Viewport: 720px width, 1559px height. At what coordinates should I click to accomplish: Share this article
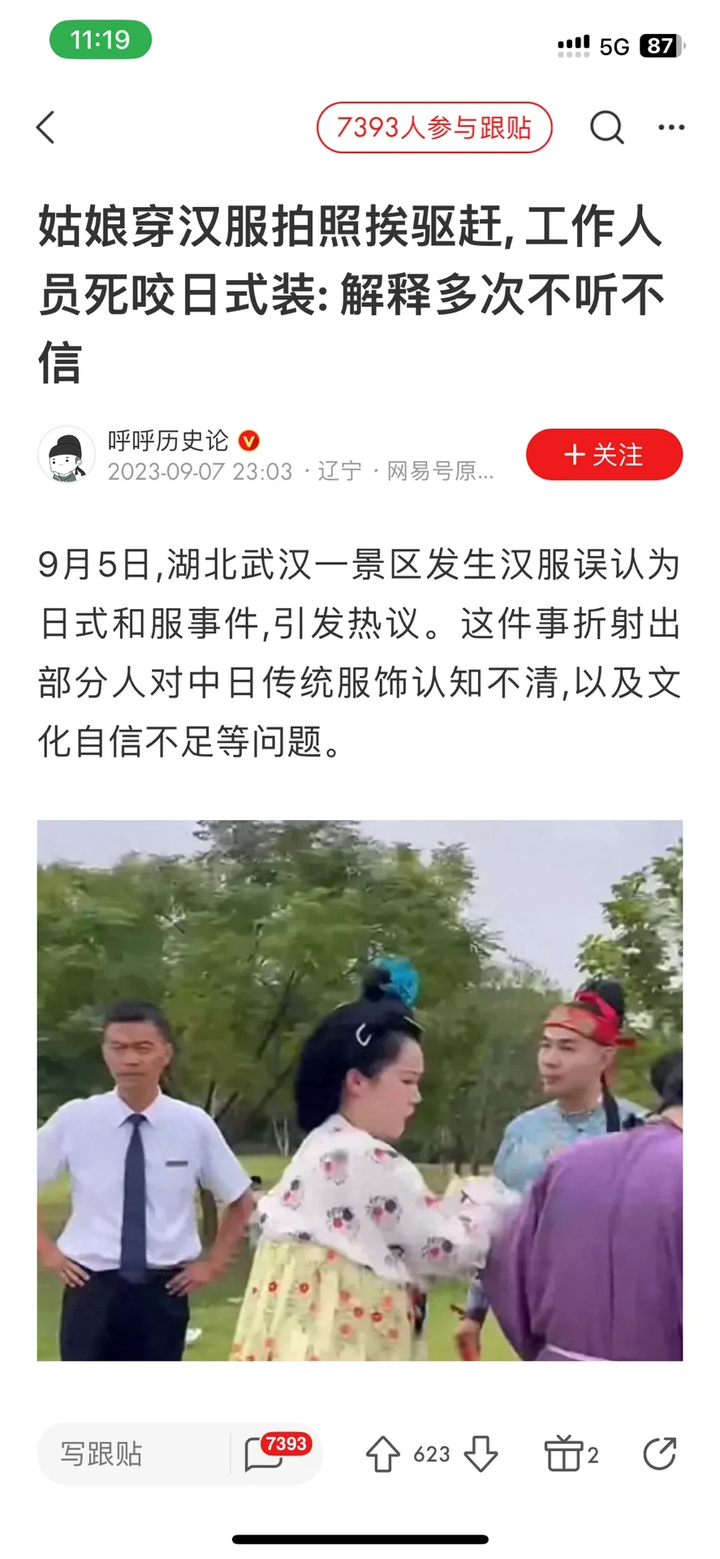[x=659, y=1454]
